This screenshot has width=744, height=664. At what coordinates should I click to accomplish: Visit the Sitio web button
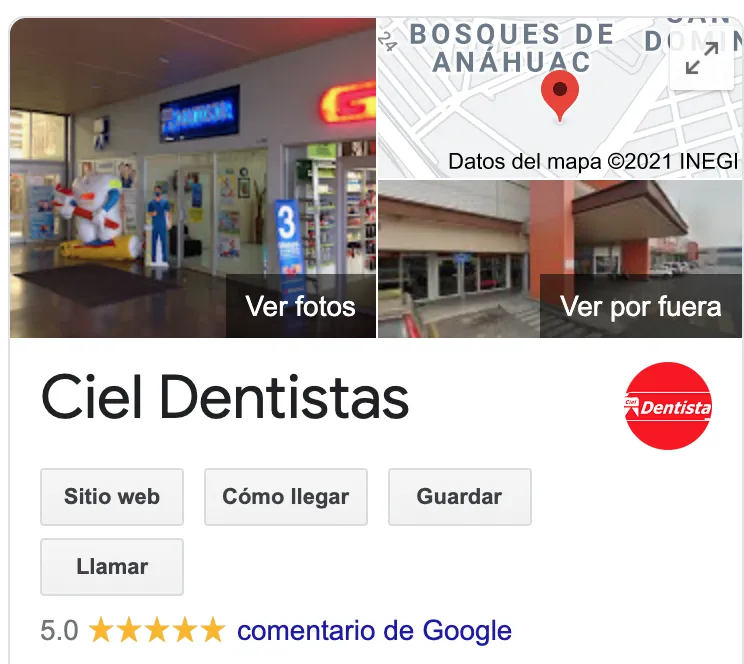pos(112,497)
